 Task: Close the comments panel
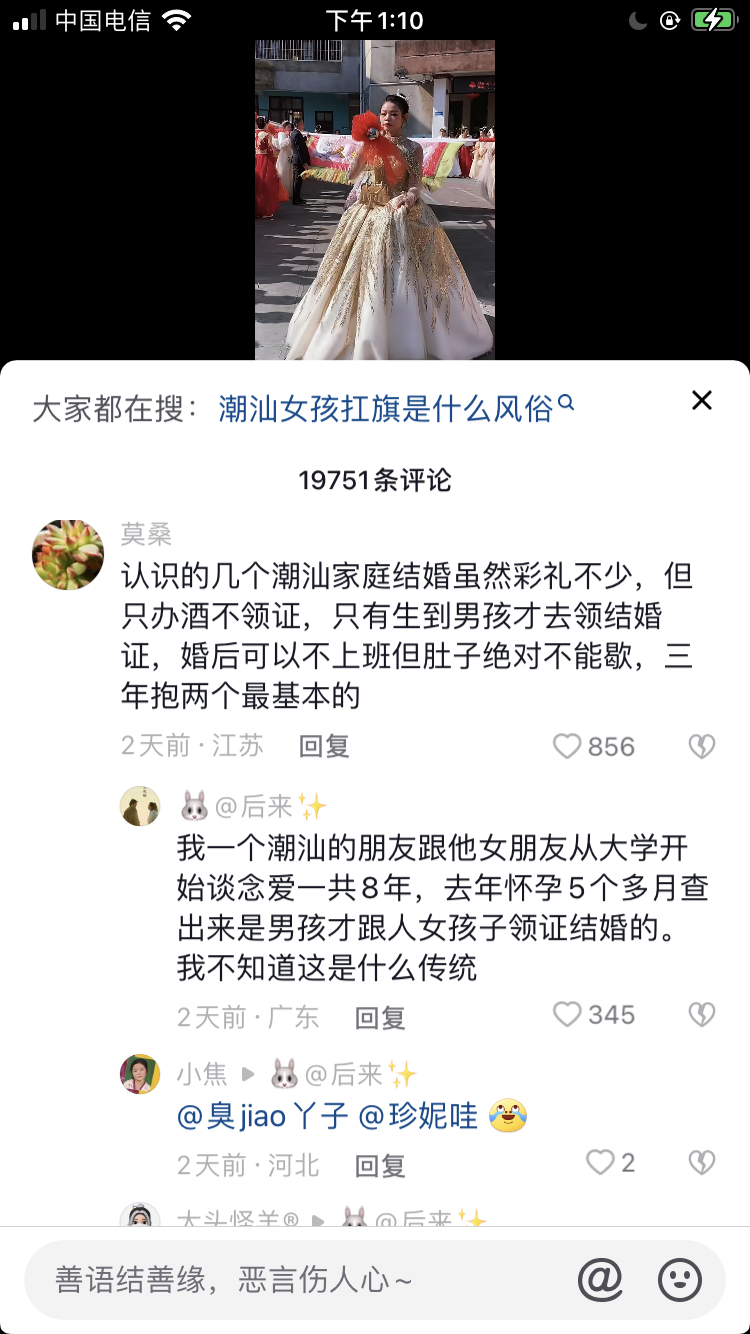(702, 401)
